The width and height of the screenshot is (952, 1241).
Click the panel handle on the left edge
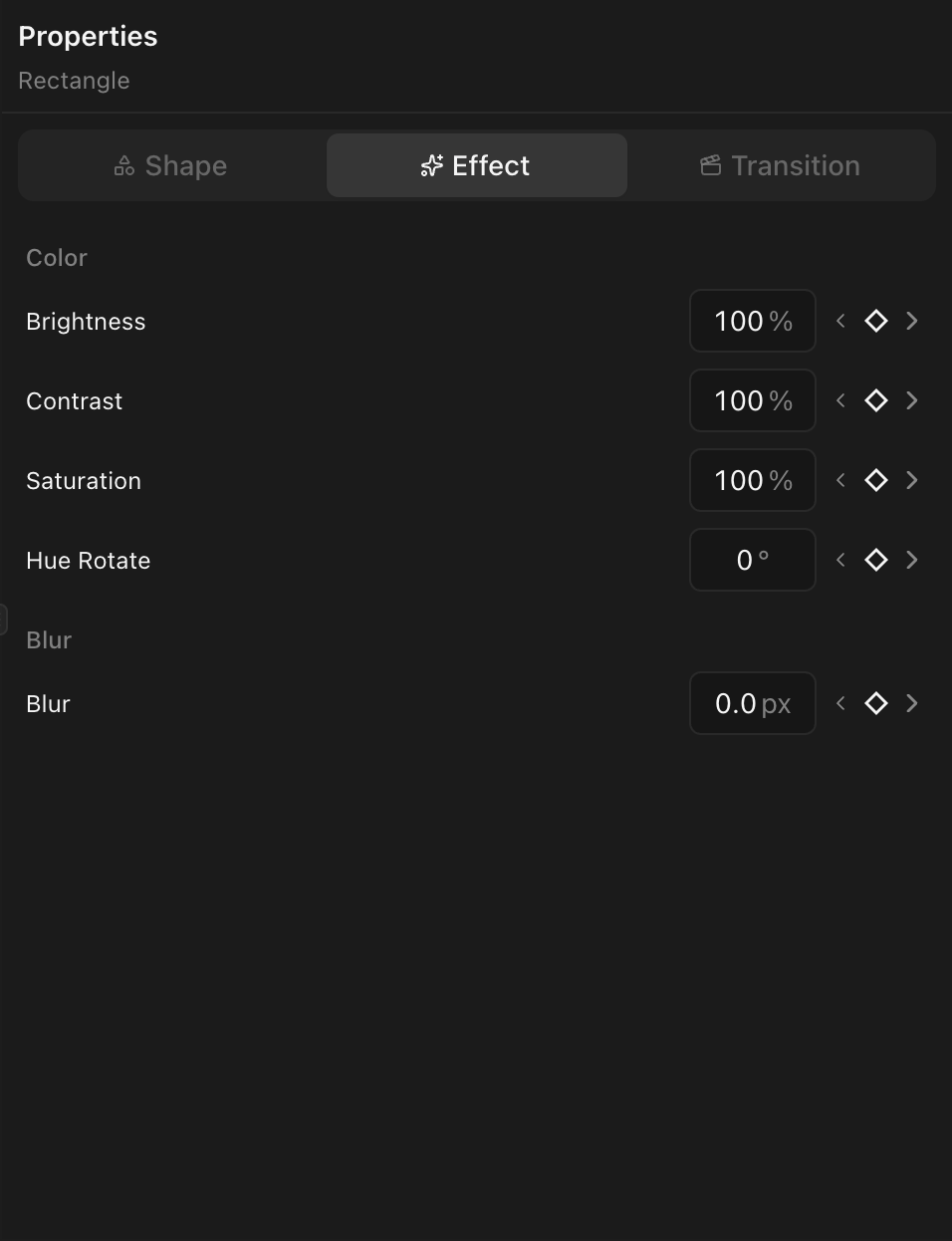point(4,618)
